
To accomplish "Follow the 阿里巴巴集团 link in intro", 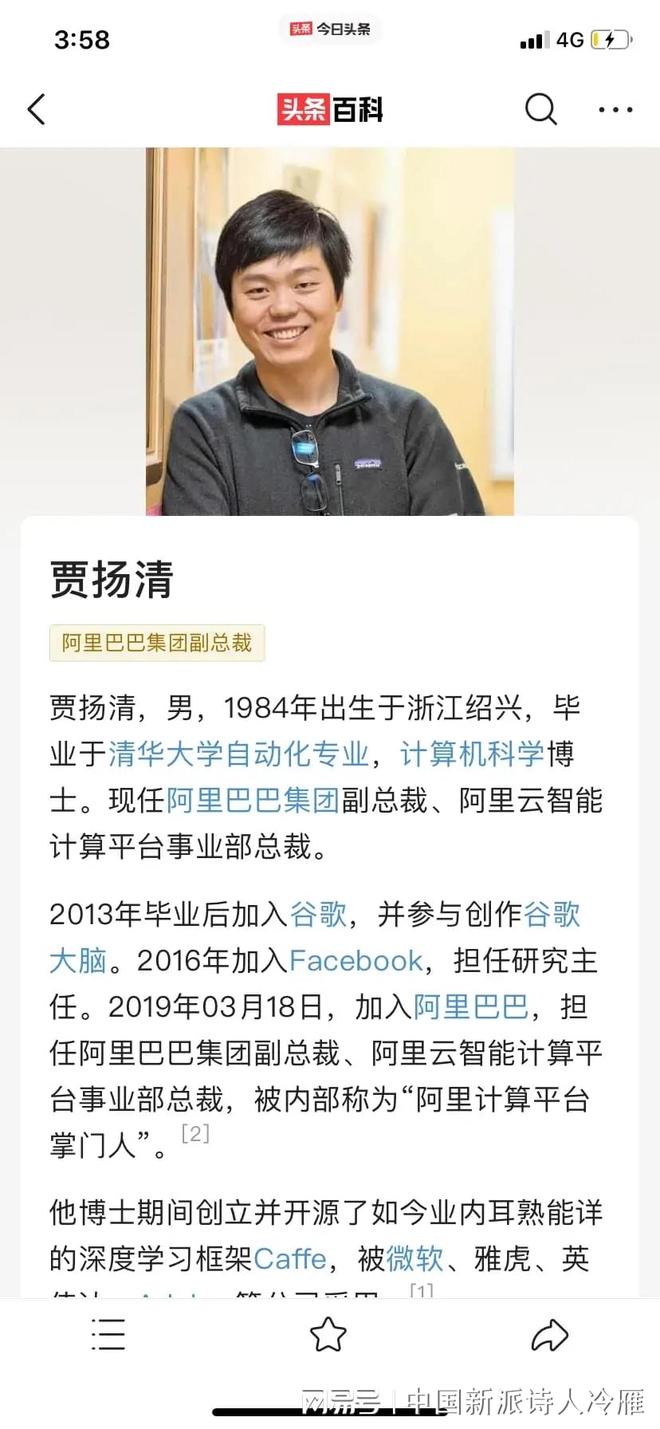I will pyautogui.click(x=252, y=800).
